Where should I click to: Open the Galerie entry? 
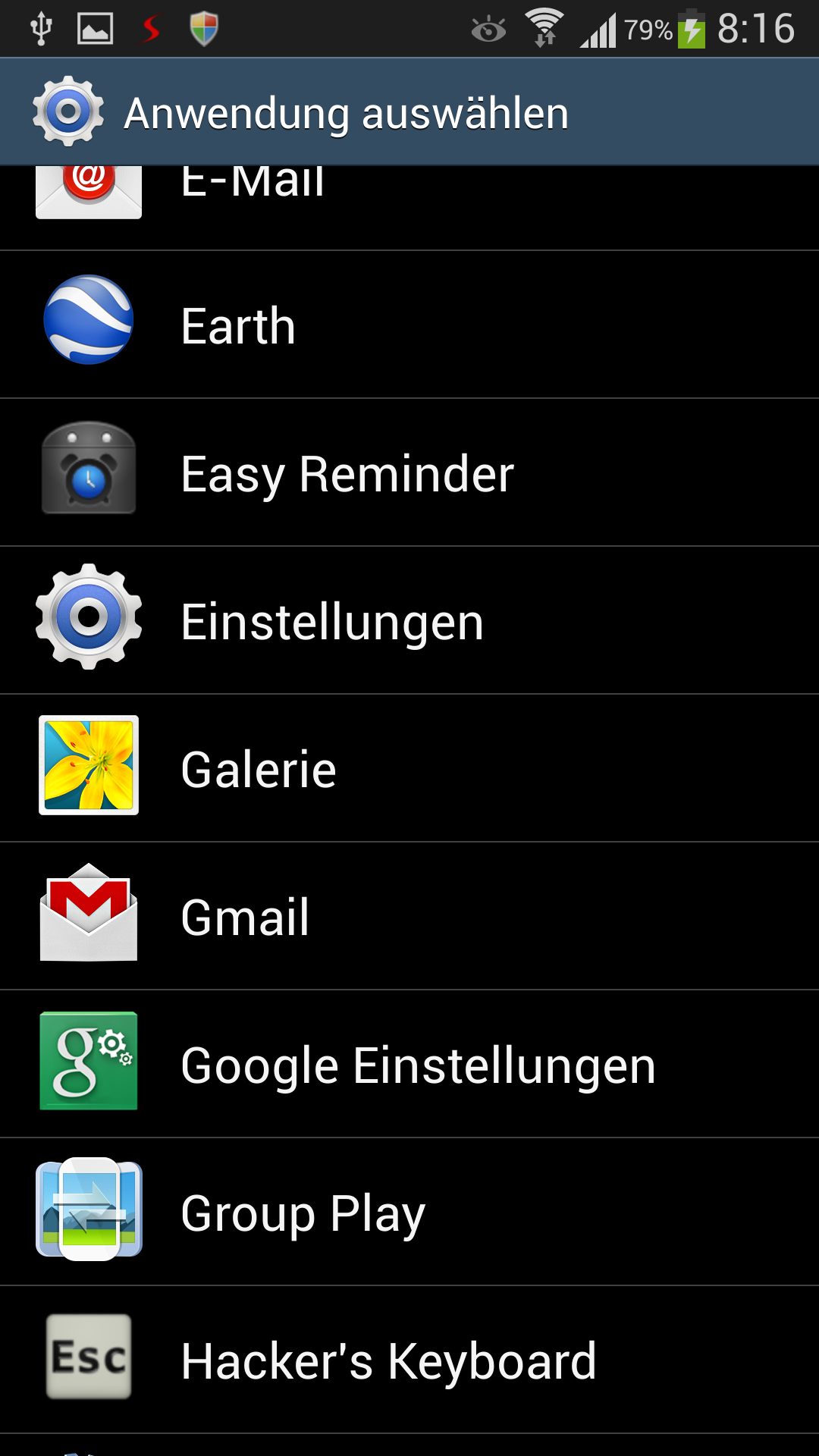tap(409, 768)
